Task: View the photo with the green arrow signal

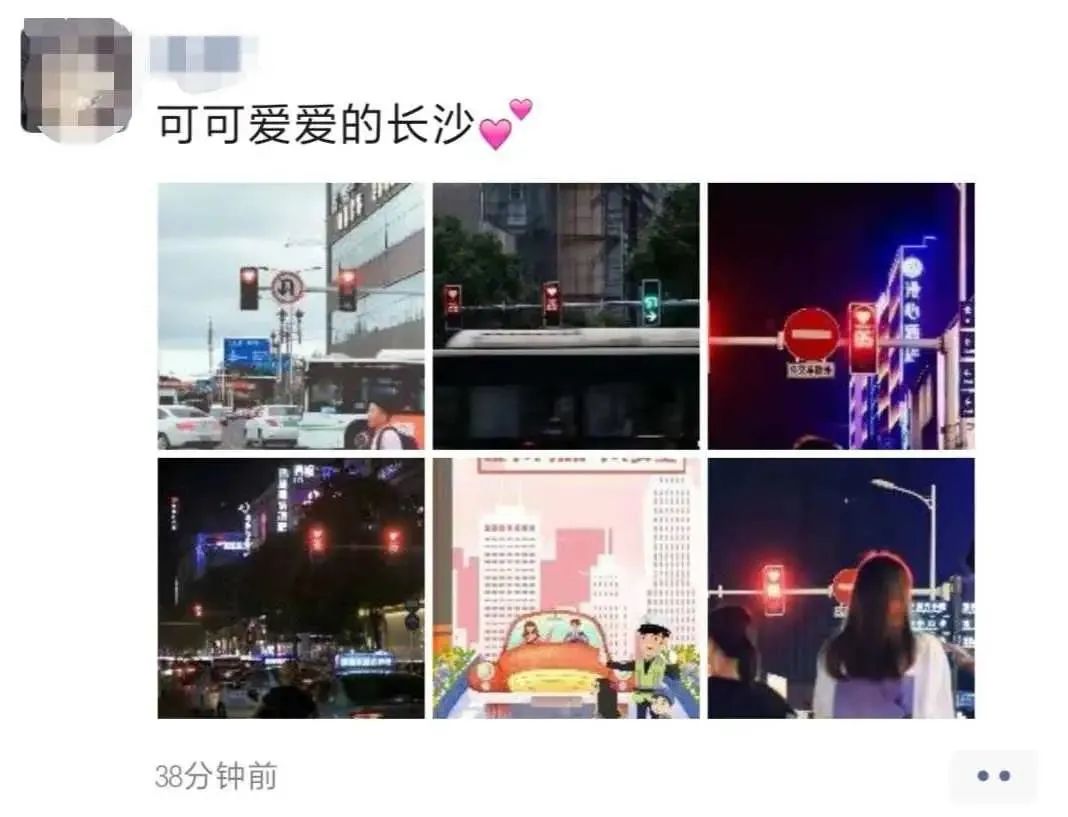Action: click(x=566, y=316)
